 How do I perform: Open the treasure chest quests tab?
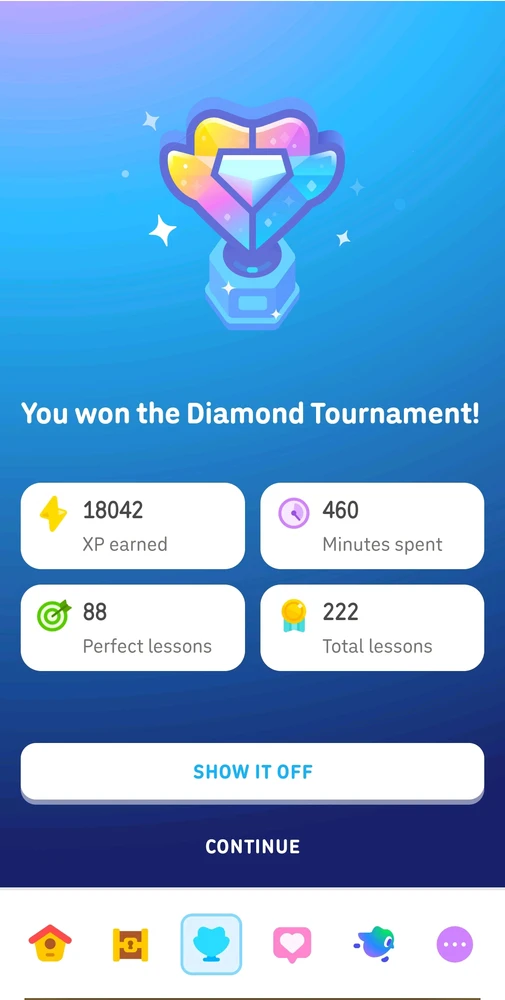[x=131, y=944]
